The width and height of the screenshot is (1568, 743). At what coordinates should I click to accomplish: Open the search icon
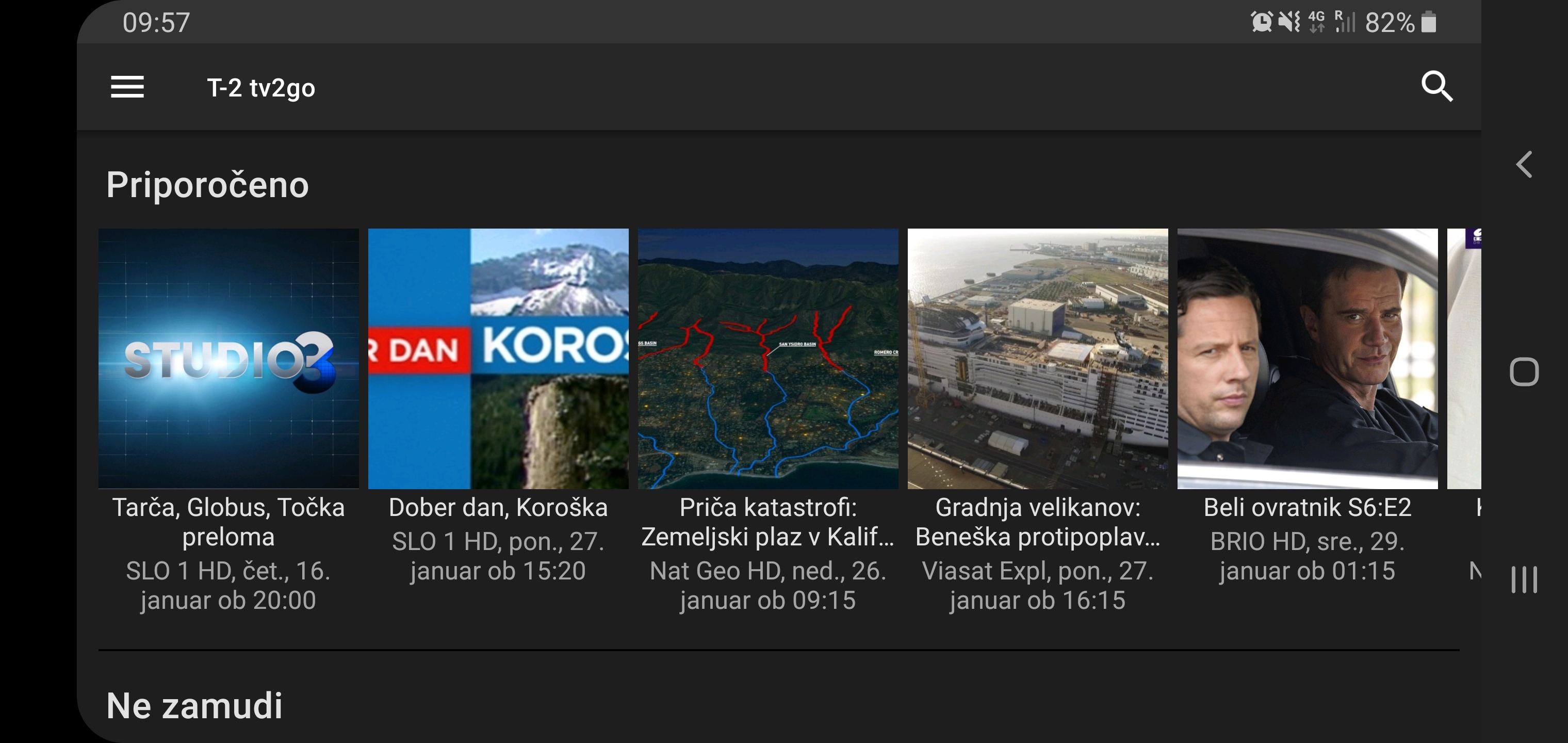[1436, 87]
